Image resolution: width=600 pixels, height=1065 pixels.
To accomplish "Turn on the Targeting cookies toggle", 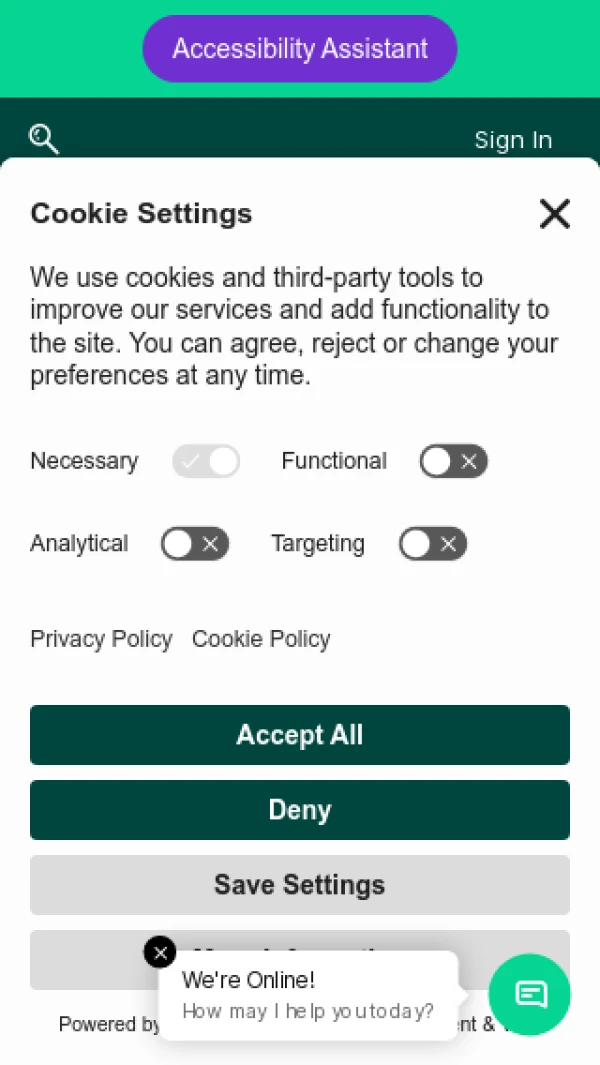I will [432, 544].
